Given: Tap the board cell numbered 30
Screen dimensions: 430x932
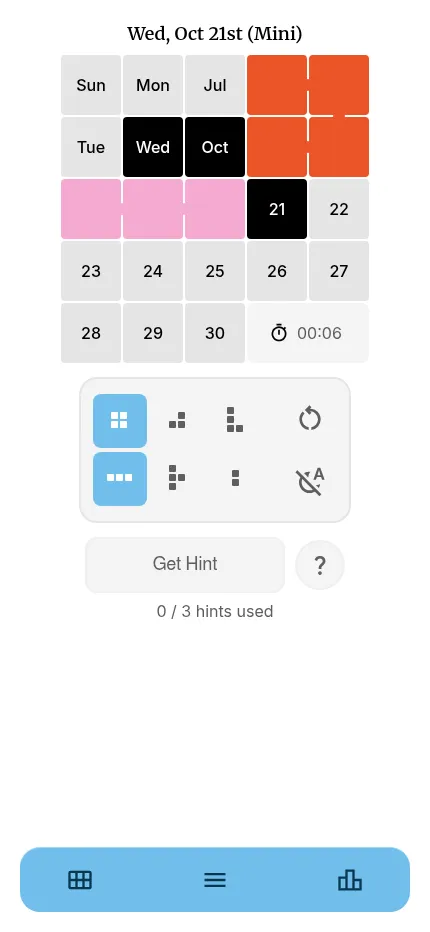Looking at the screenshot, I should click(x=215, y=333).
